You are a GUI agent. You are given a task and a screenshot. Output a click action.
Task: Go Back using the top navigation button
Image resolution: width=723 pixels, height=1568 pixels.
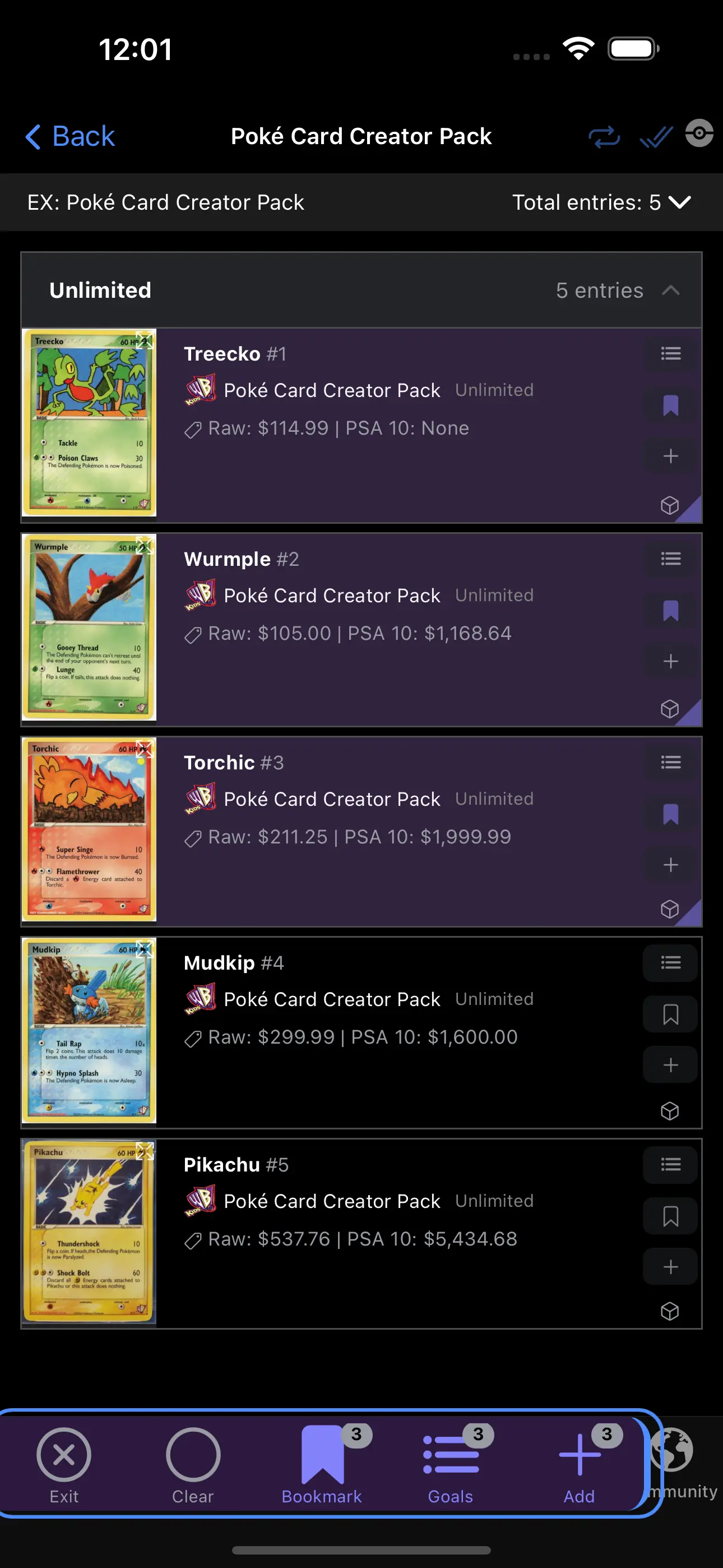(x=69, y=136)
